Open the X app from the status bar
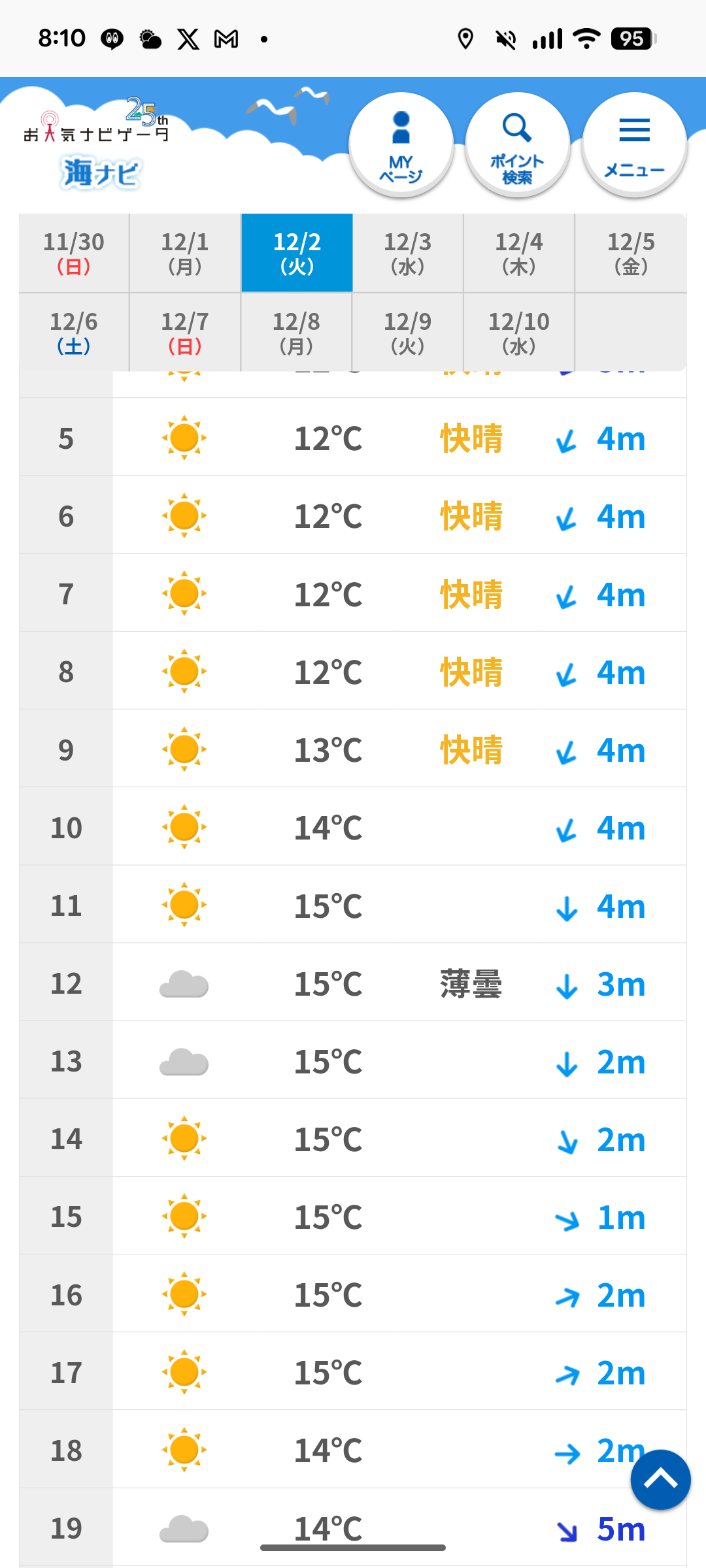The height and width of the screenshot is (1568, 706). (188, 39)
